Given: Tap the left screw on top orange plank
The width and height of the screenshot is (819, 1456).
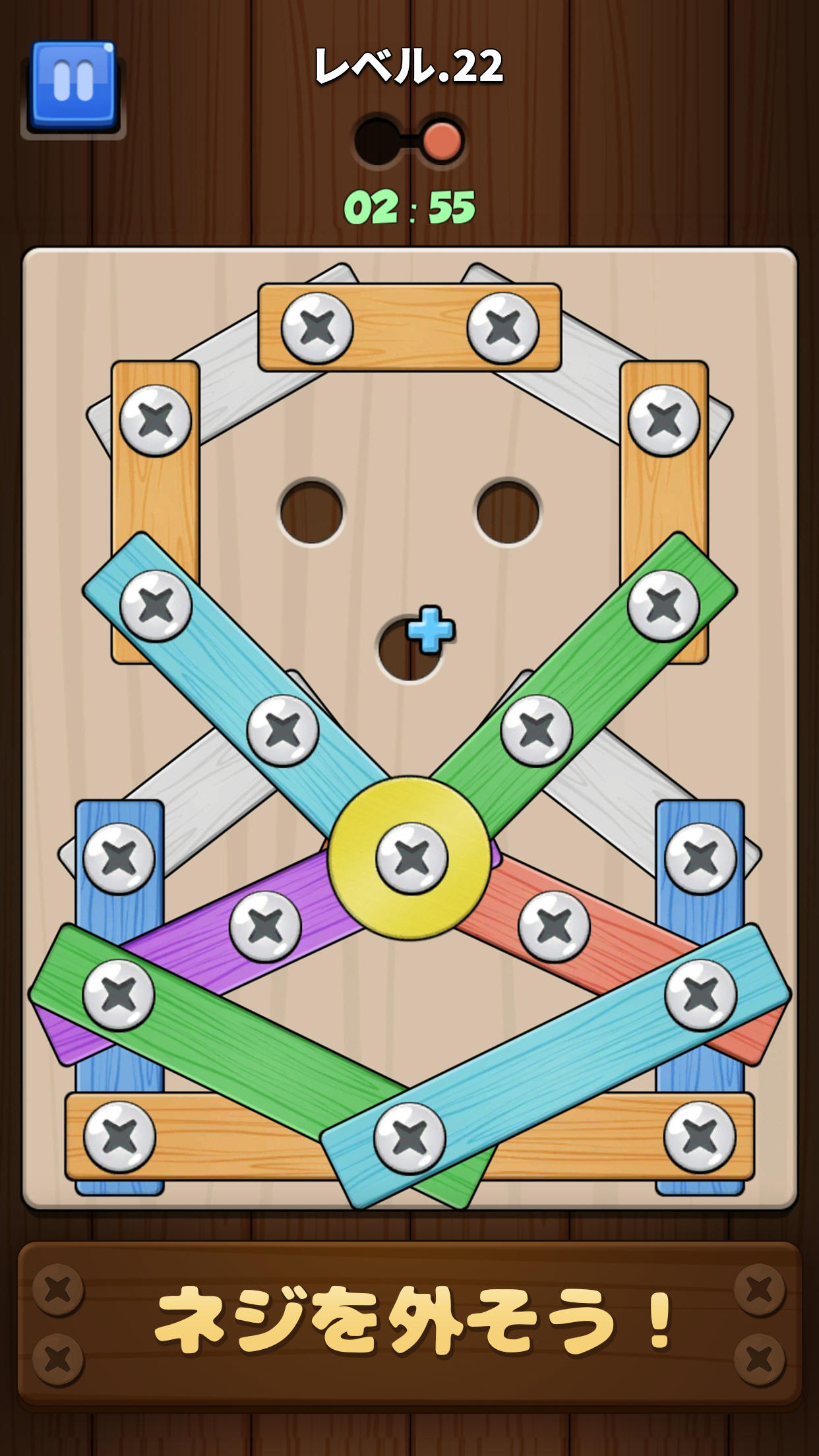Looking at the screenshot, I should tap(317, 328).
